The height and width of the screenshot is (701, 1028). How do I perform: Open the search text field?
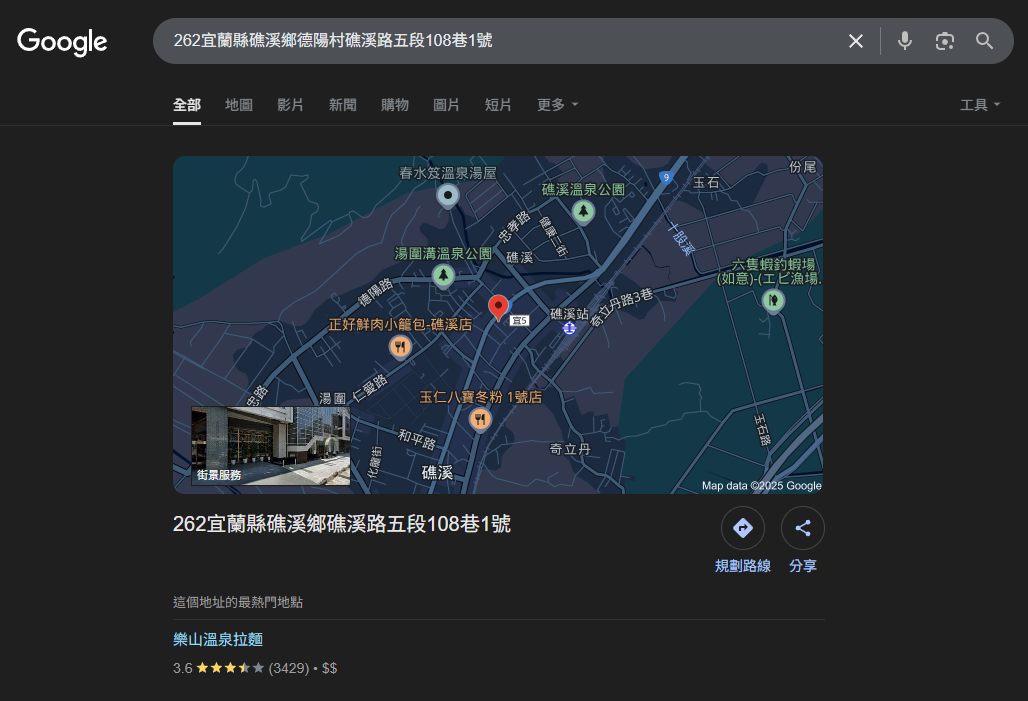500,41
